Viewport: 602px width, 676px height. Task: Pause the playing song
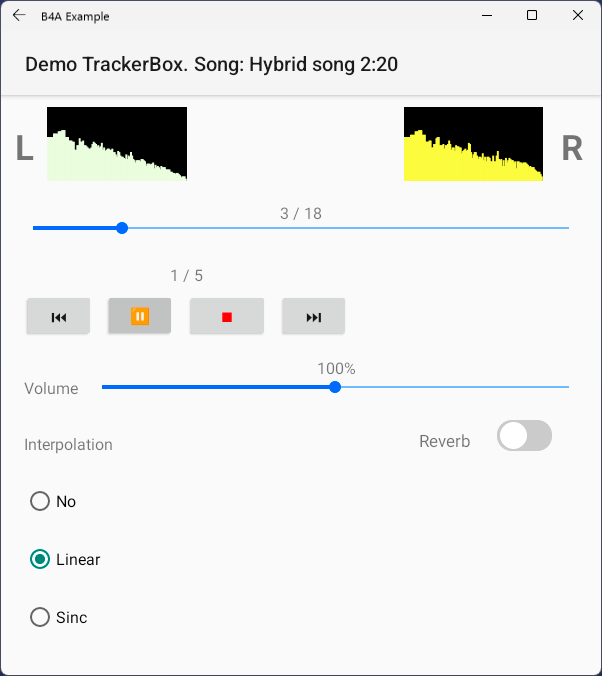[140, 316]
